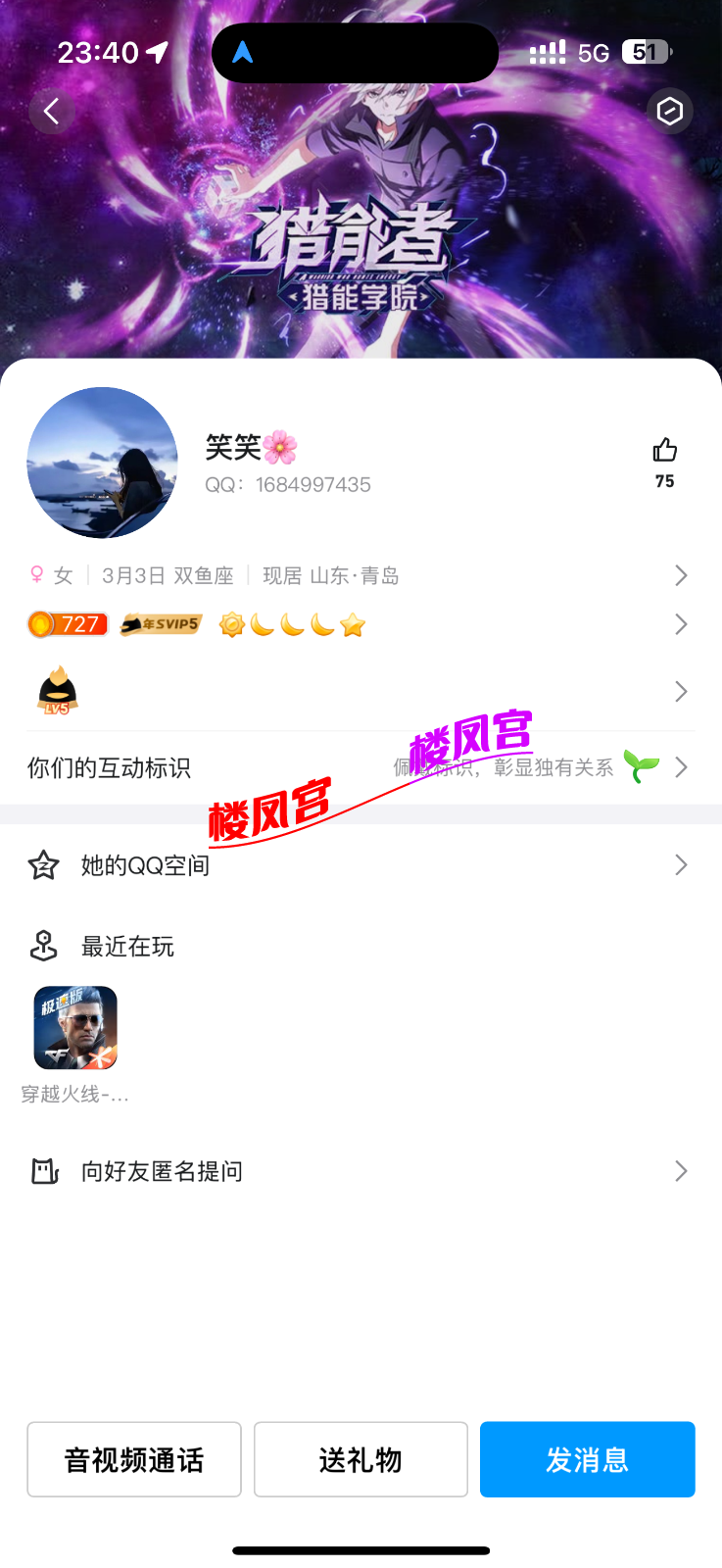Open 你们的互动标识 row
Image resolution: width=722 pixels, height=1568 pixels.
coord(361,767)
